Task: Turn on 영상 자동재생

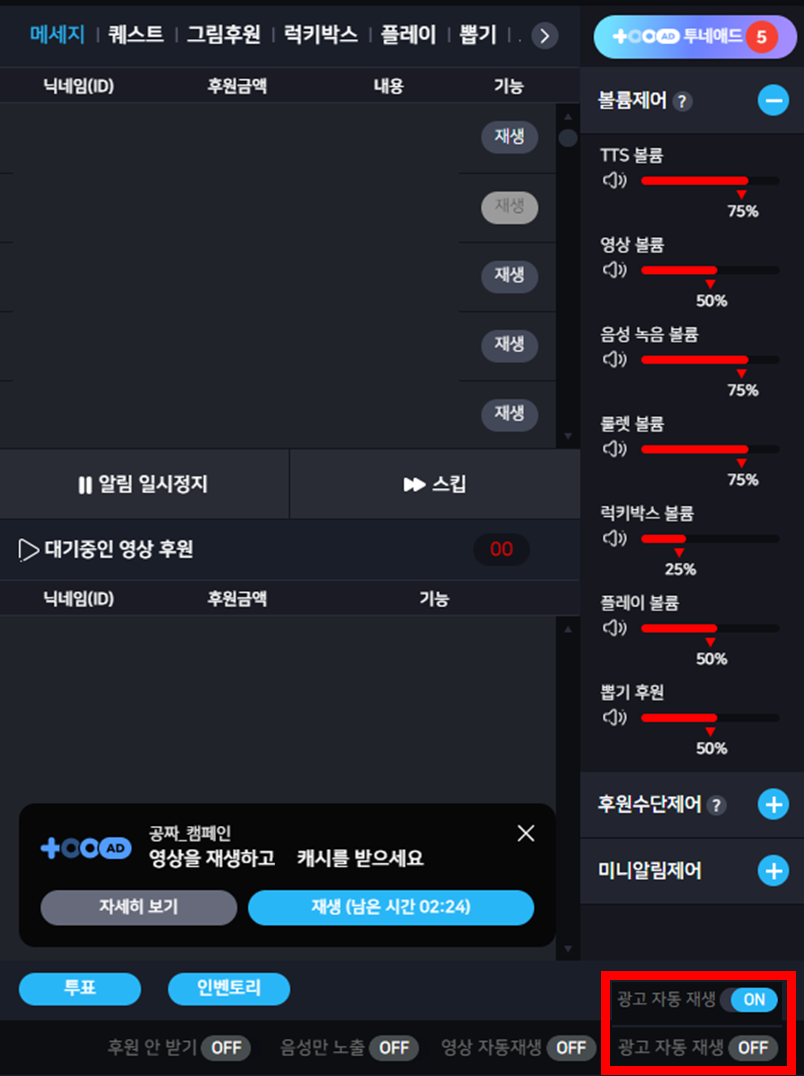Action: click(x=570, y=1048)
